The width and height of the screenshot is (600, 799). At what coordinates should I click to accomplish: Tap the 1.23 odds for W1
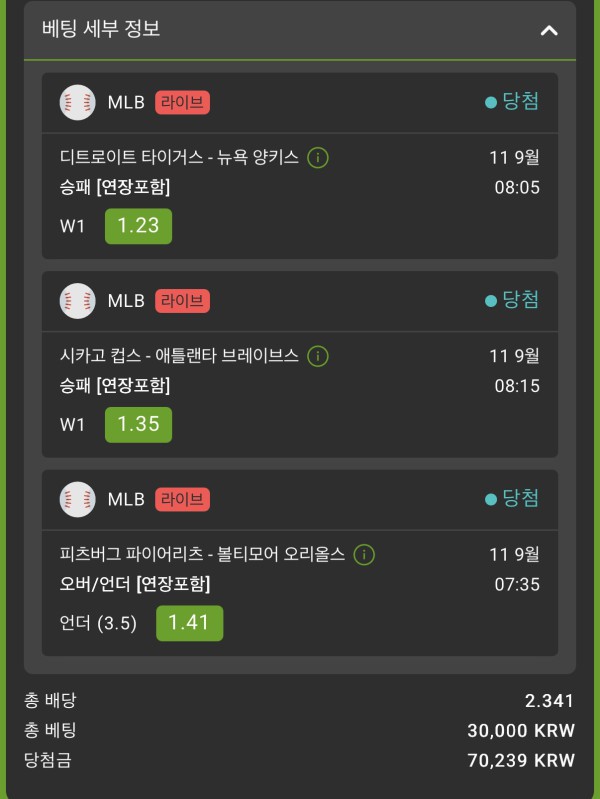[138, 225]
